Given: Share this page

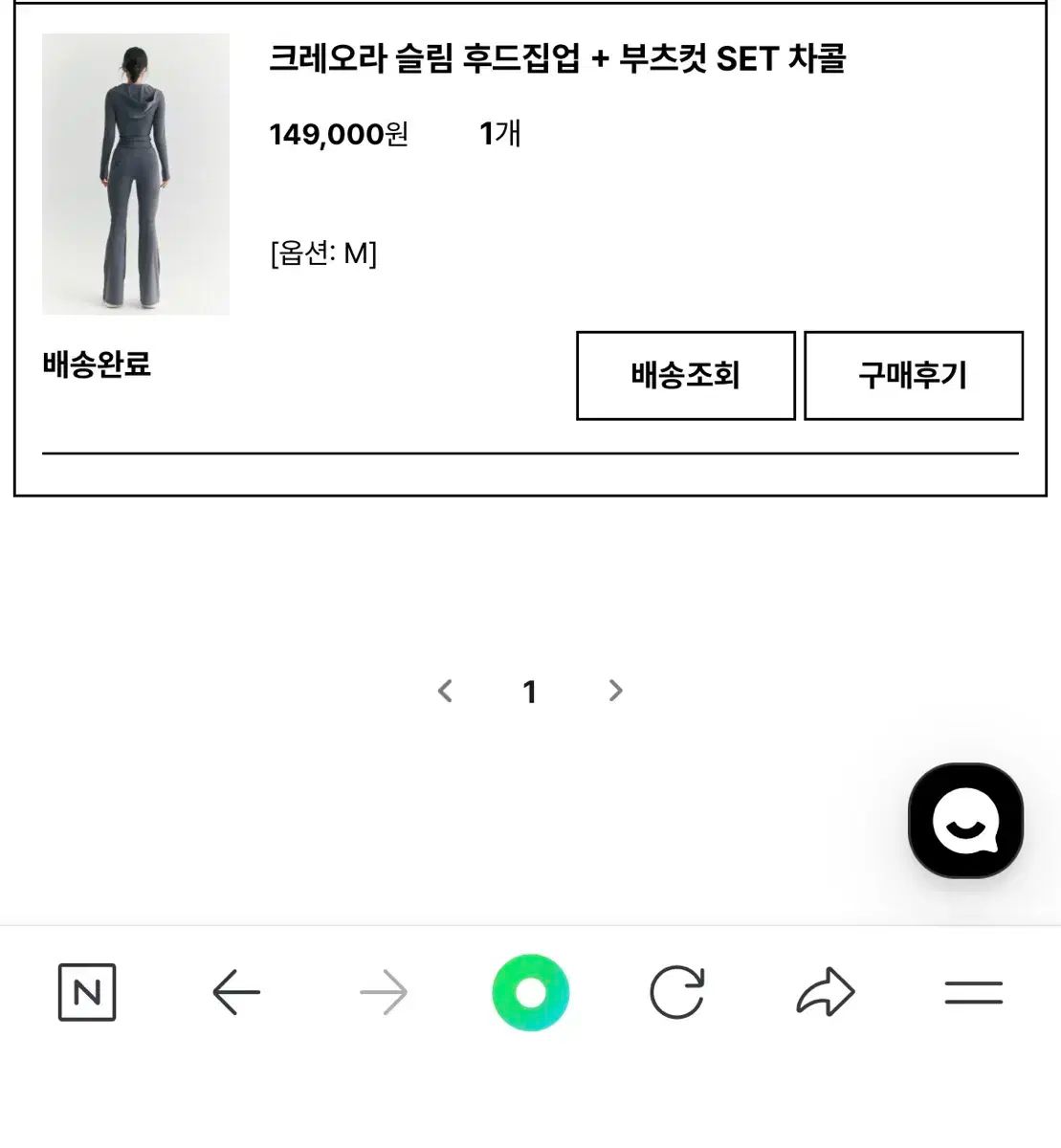Looking at the screenshot, I should click(825, 992).
